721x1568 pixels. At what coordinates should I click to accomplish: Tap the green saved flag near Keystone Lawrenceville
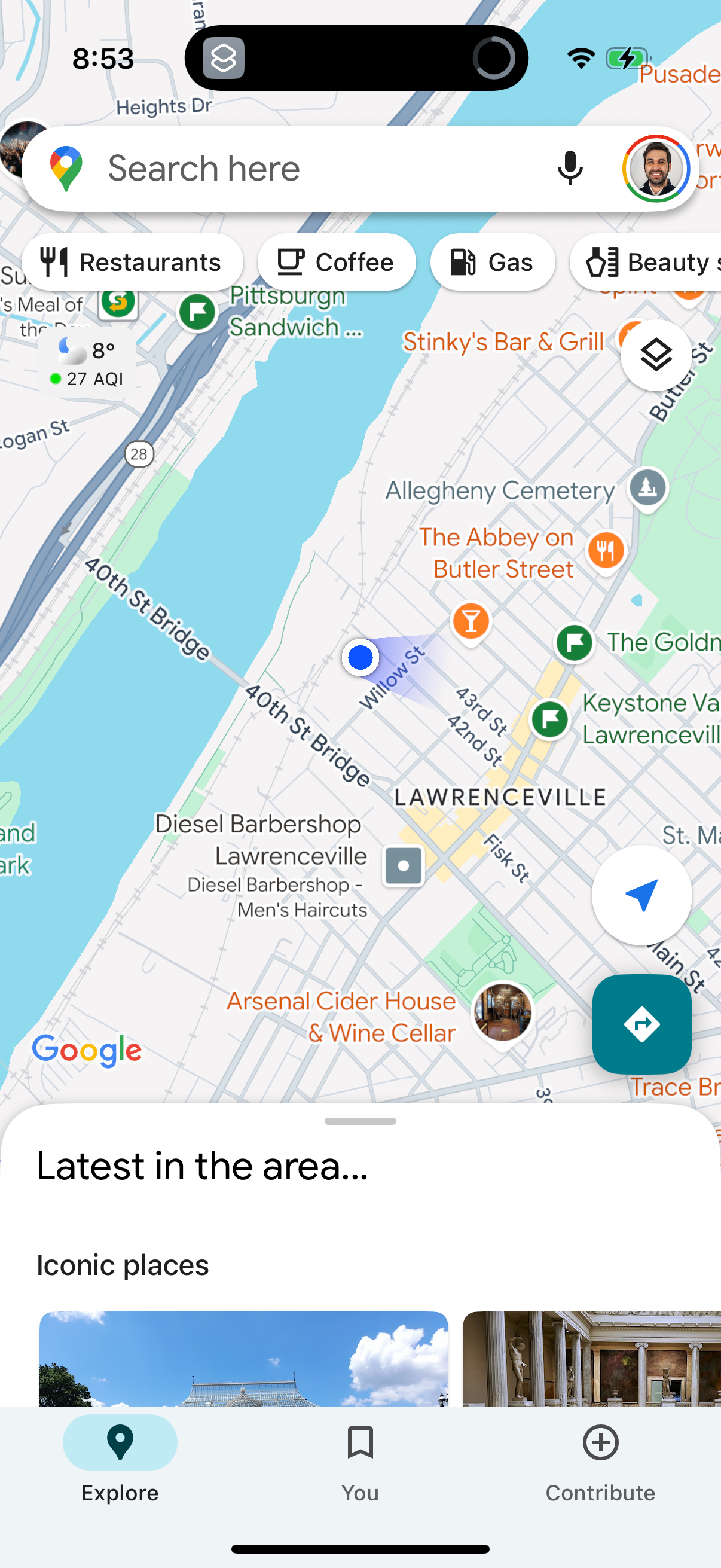point(549,719)
